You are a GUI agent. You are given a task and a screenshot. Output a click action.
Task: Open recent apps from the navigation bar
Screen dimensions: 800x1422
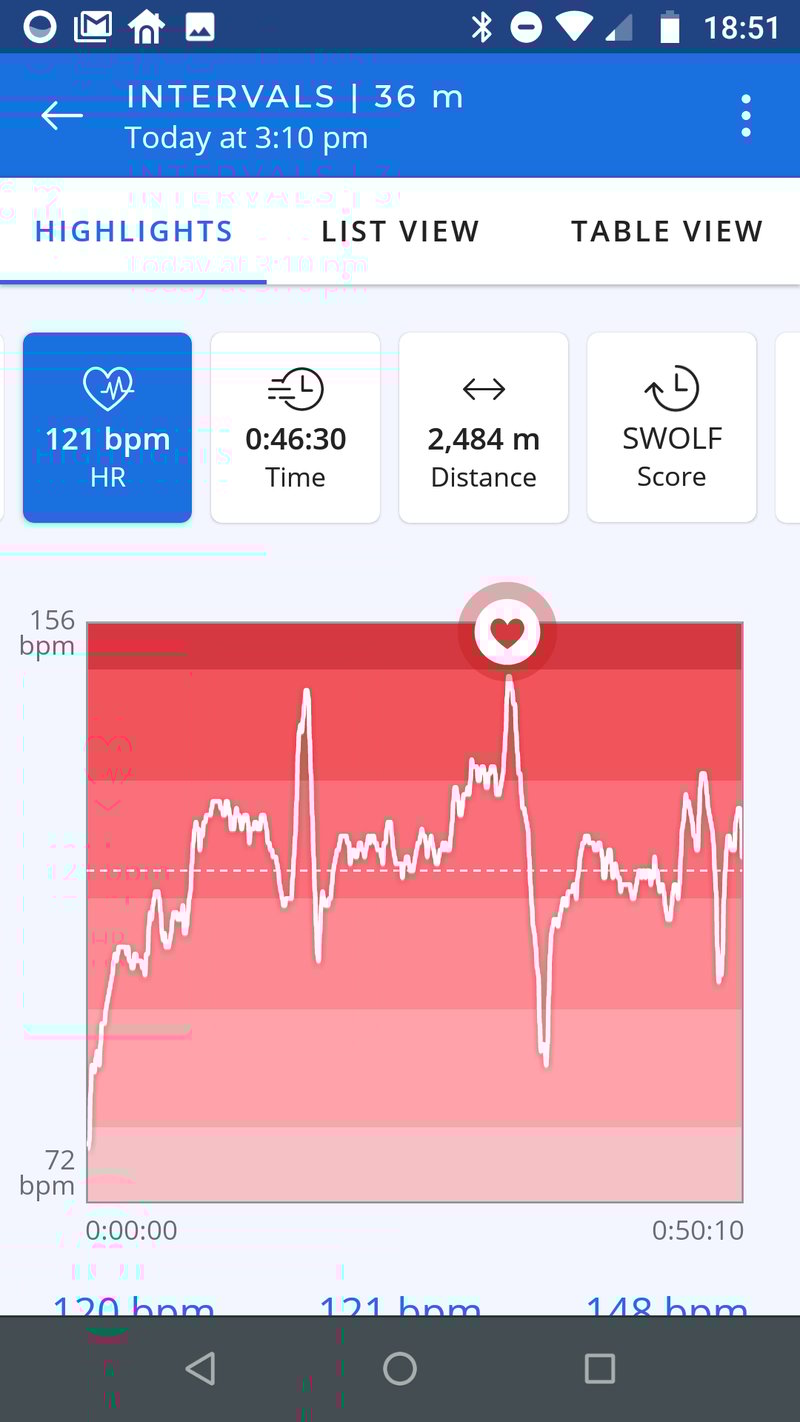(x=599, y=1368)
